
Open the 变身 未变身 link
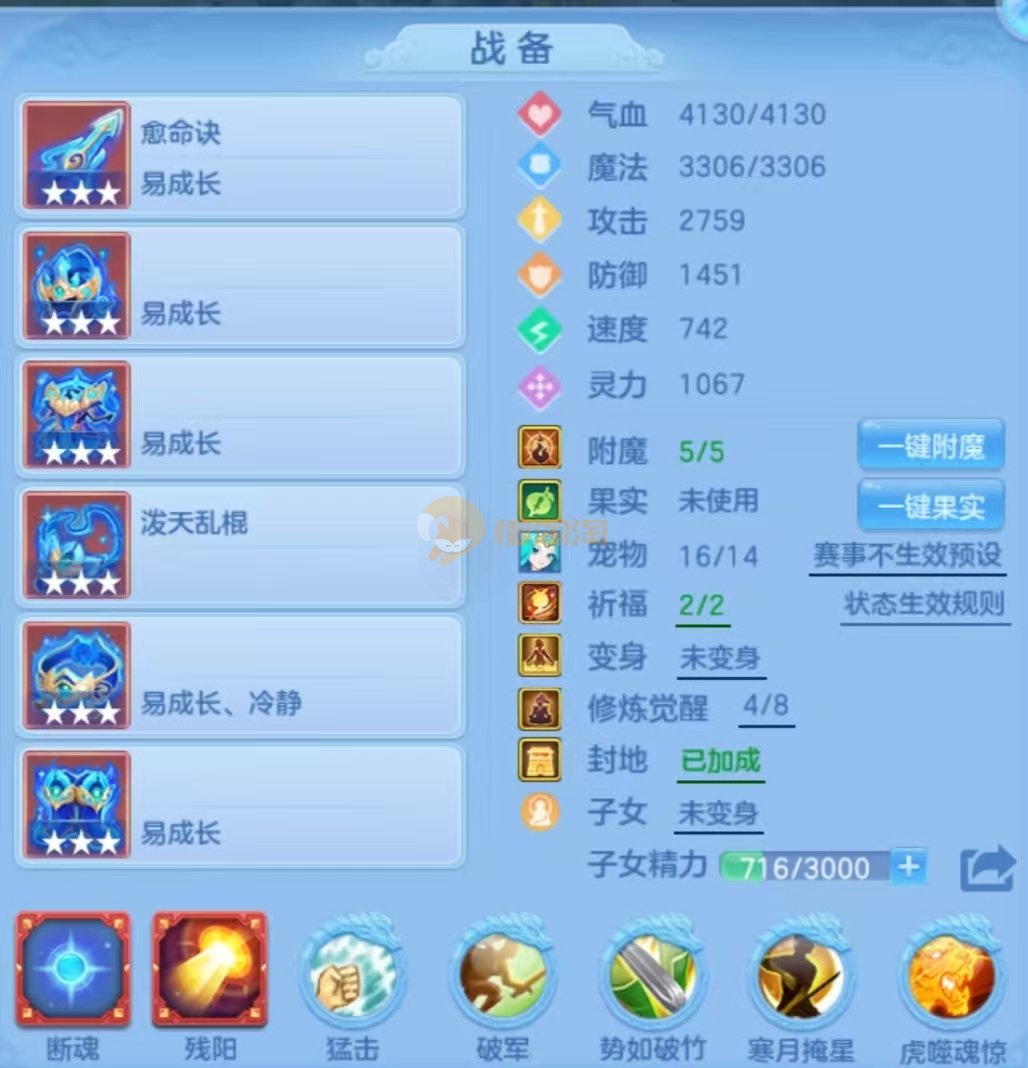(x=719, y=658)
